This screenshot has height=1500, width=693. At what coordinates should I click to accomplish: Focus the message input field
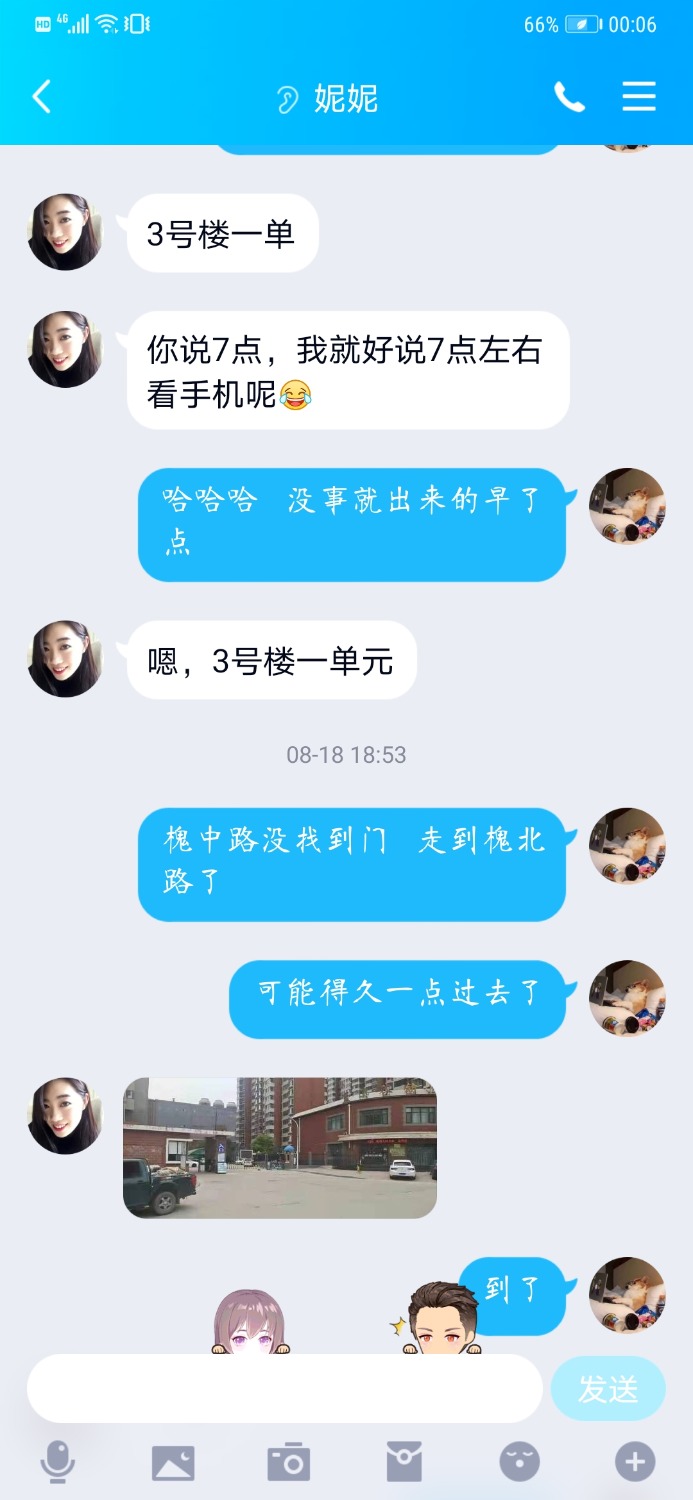(285, 1388)
